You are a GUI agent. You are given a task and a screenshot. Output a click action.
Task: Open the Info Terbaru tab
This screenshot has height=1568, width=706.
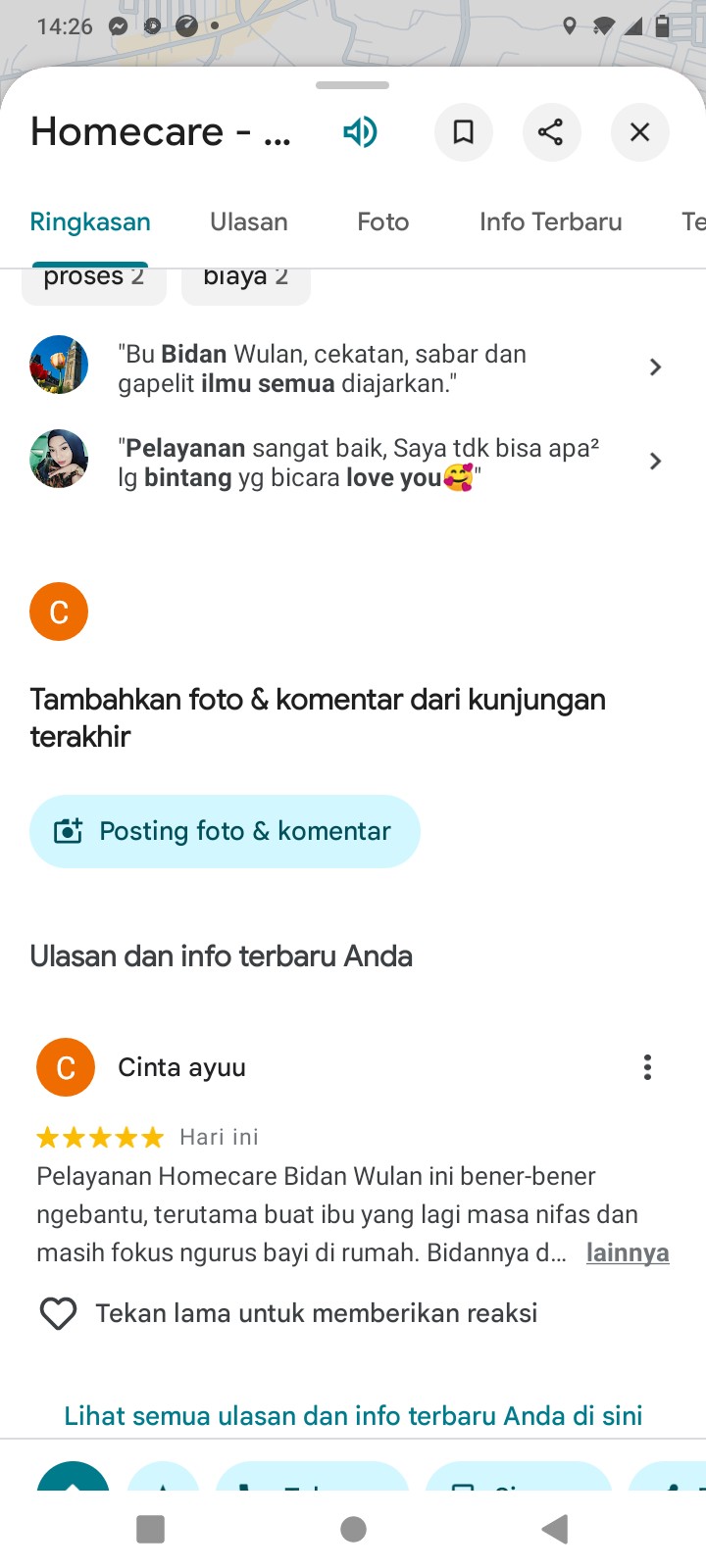(550, 221)
